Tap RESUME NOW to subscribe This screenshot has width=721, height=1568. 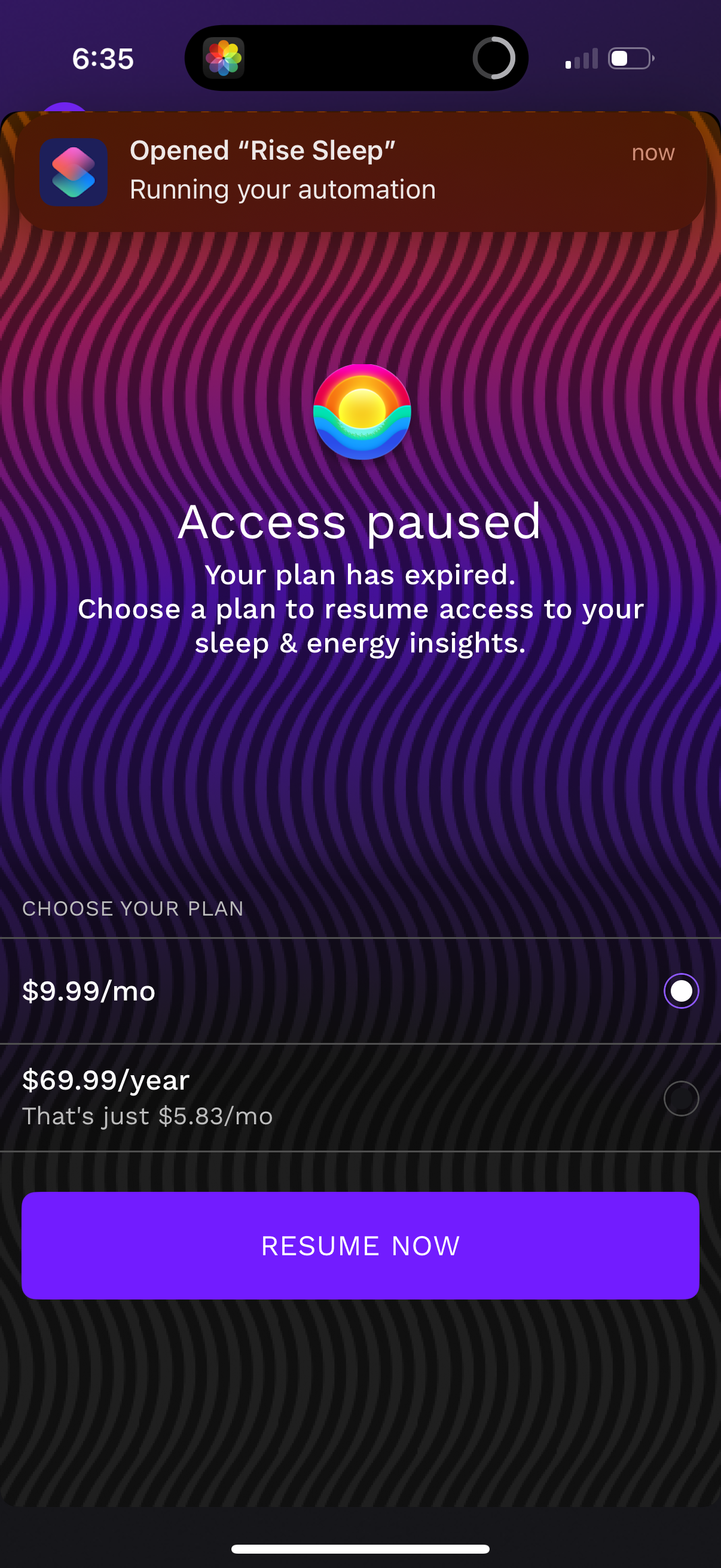coord(360,1246)
